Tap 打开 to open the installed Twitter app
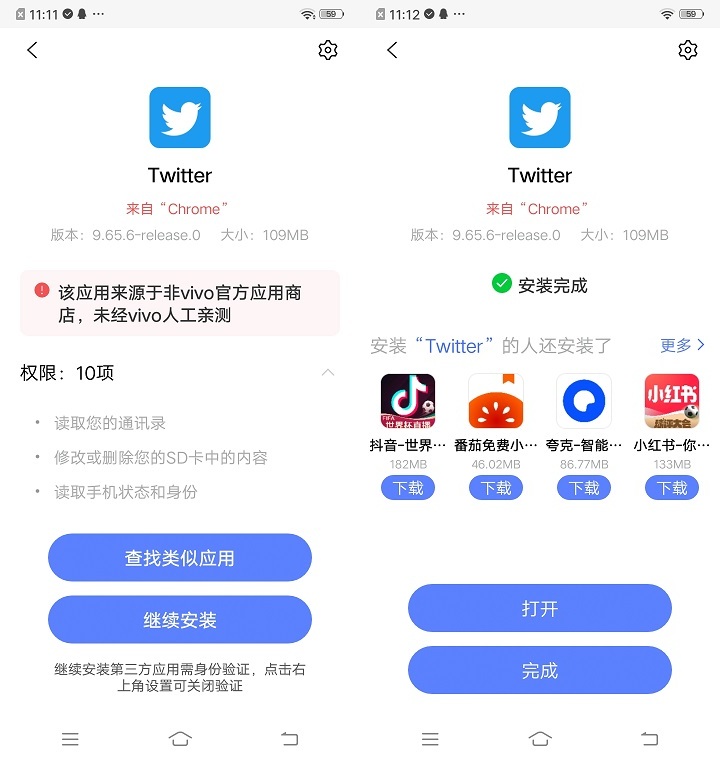 pos(540,608)
